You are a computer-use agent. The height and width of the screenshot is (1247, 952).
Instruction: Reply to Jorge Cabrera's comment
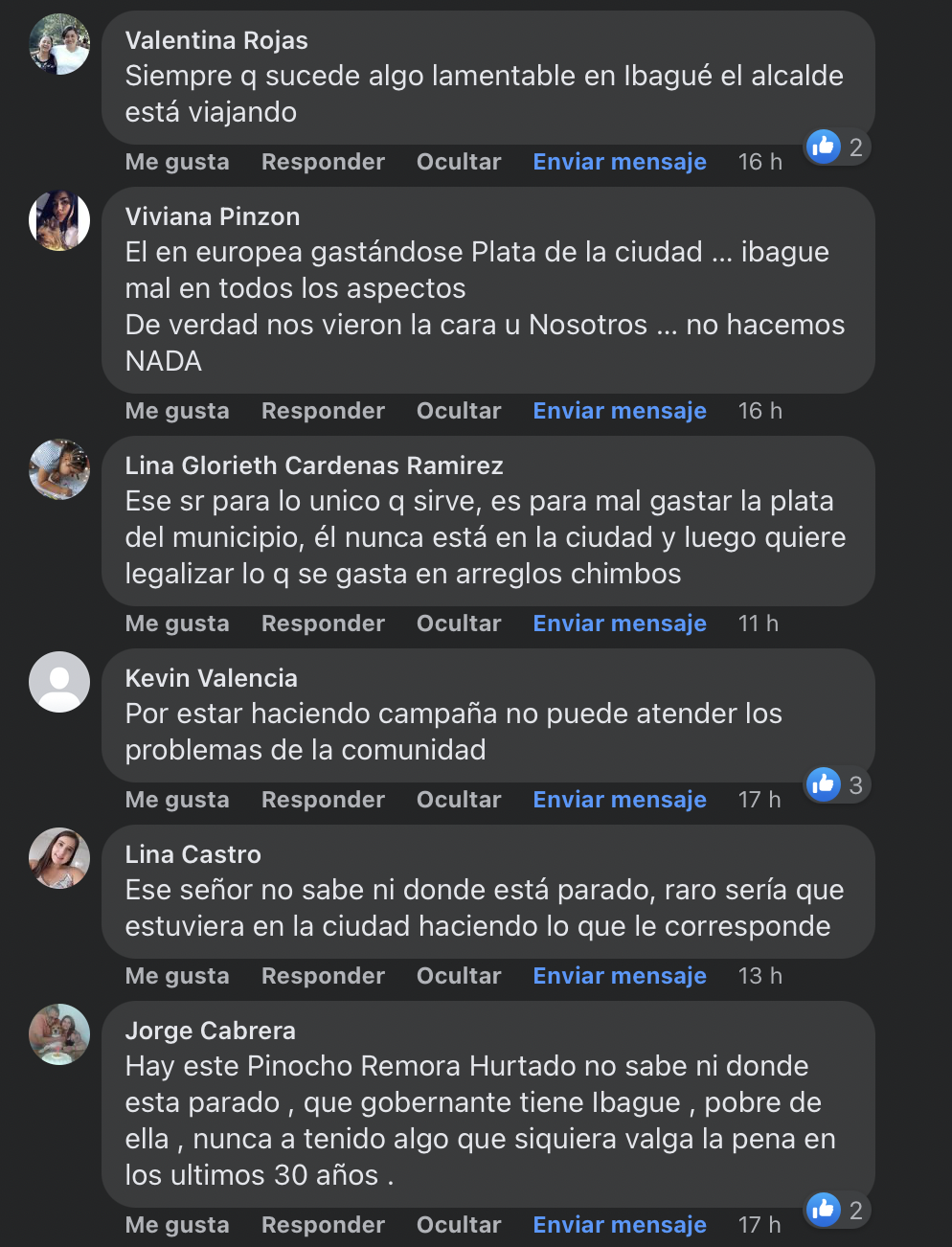point(323,1225)
